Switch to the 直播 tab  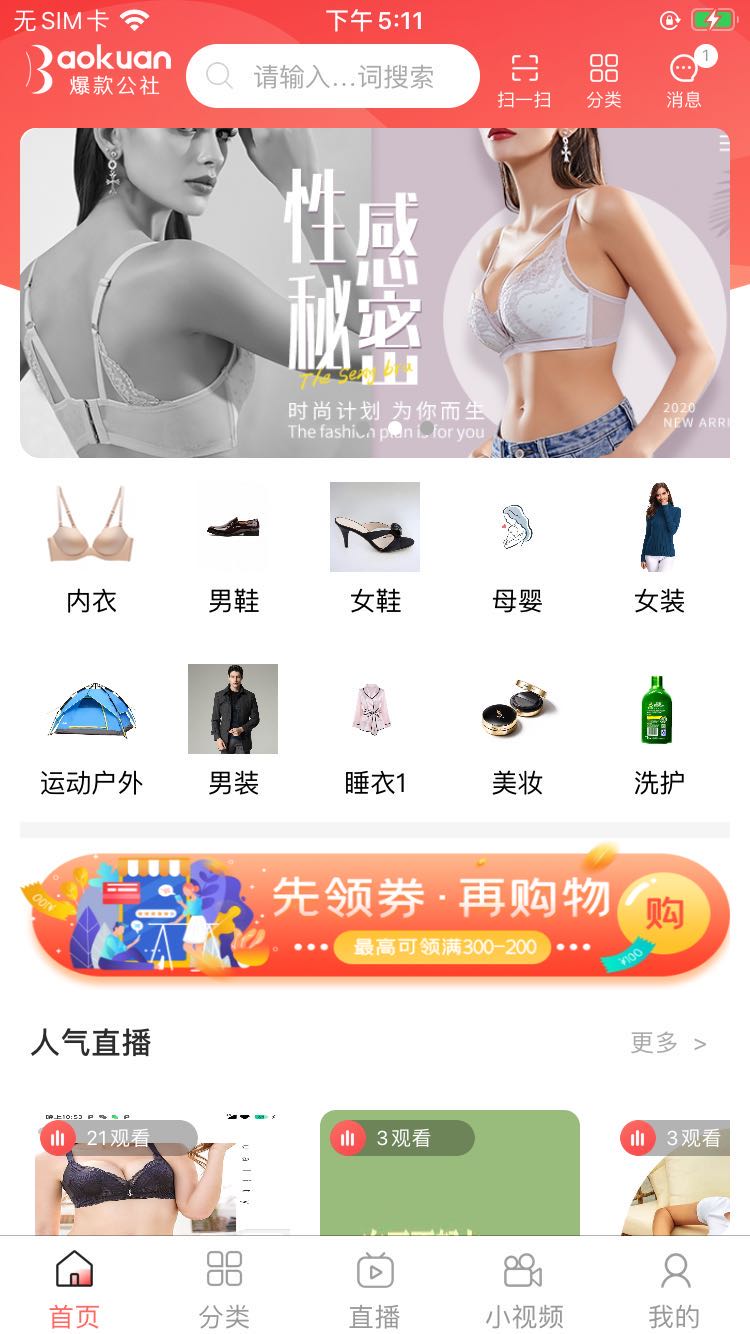[375, 1290]
